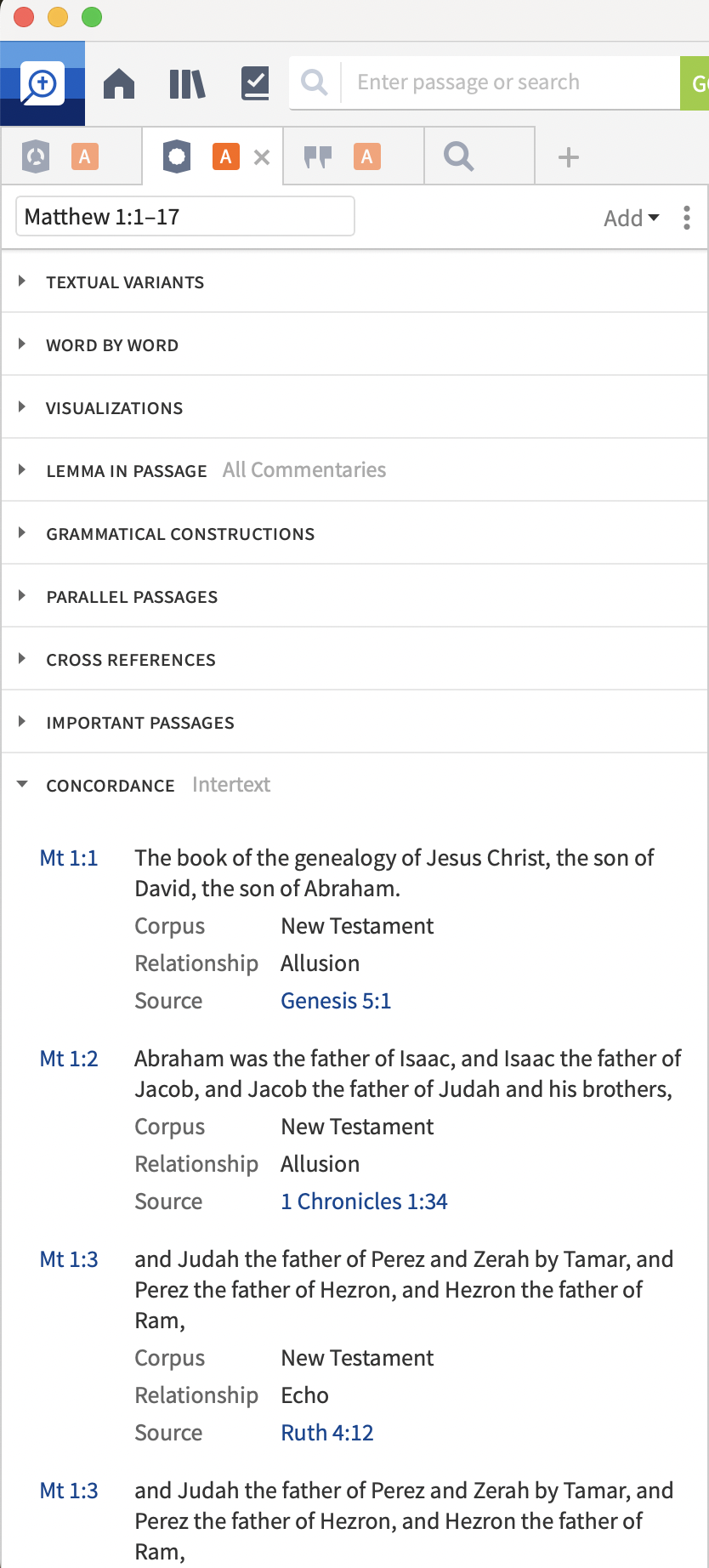The height and width of the screenshot is (1568, 709).
Task: Open the Genesis 5:1 source link
Action: click(x=336, y=1001)
